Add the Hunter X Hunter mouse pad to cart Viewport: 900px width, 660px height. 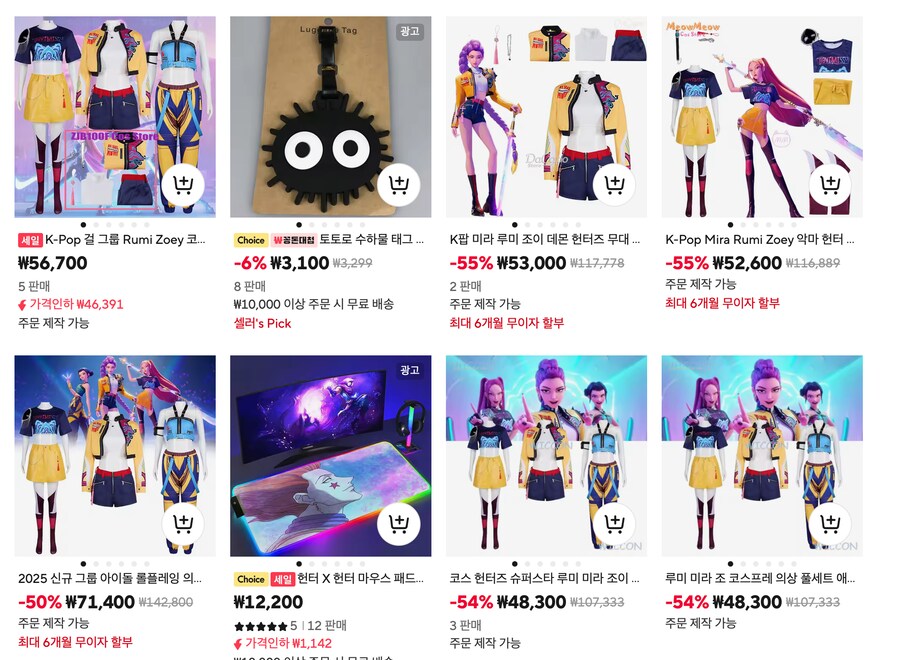pos(399,523)
